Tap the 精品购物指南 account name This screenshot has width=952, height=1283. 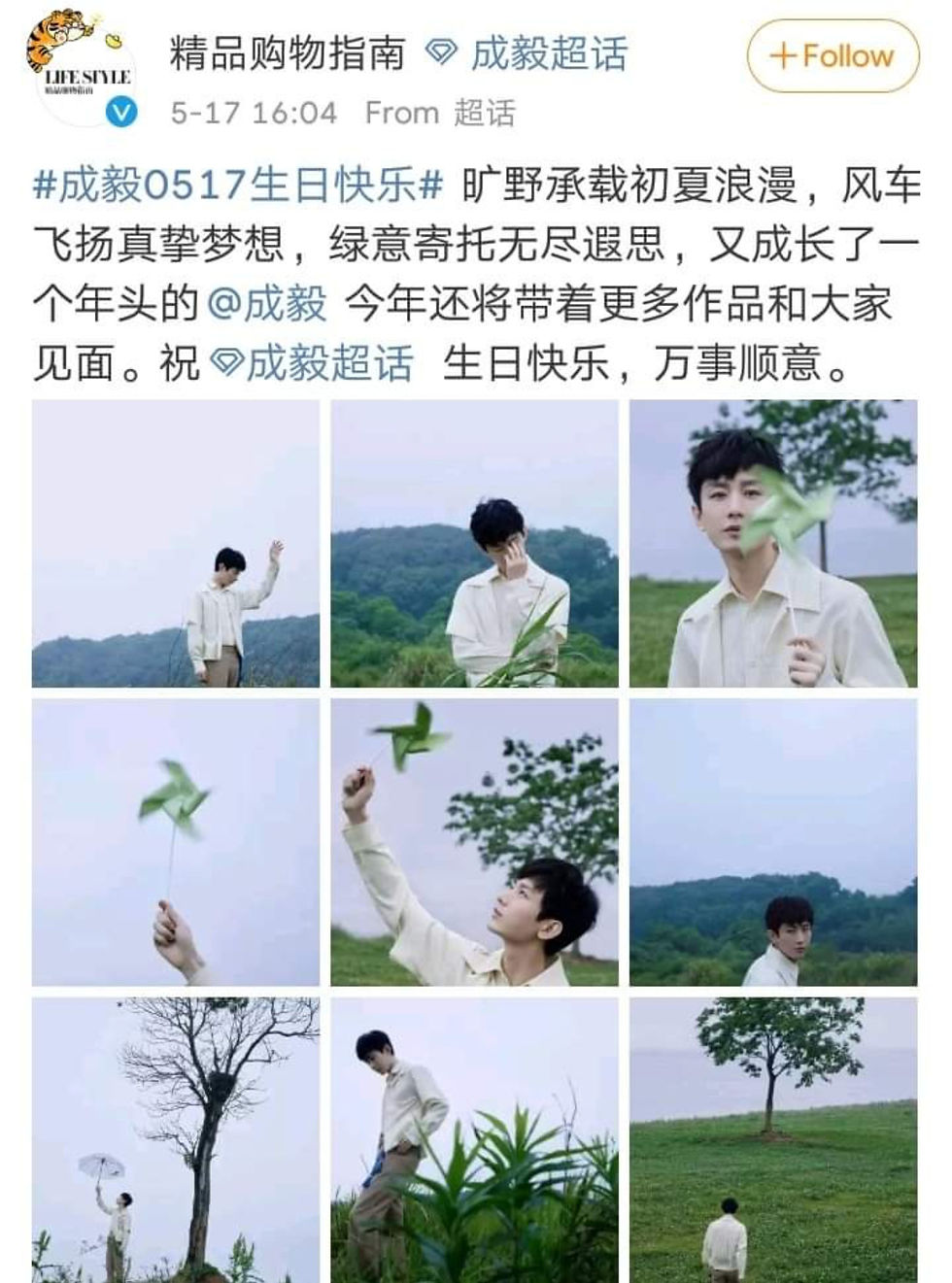(x=288, y=54)
